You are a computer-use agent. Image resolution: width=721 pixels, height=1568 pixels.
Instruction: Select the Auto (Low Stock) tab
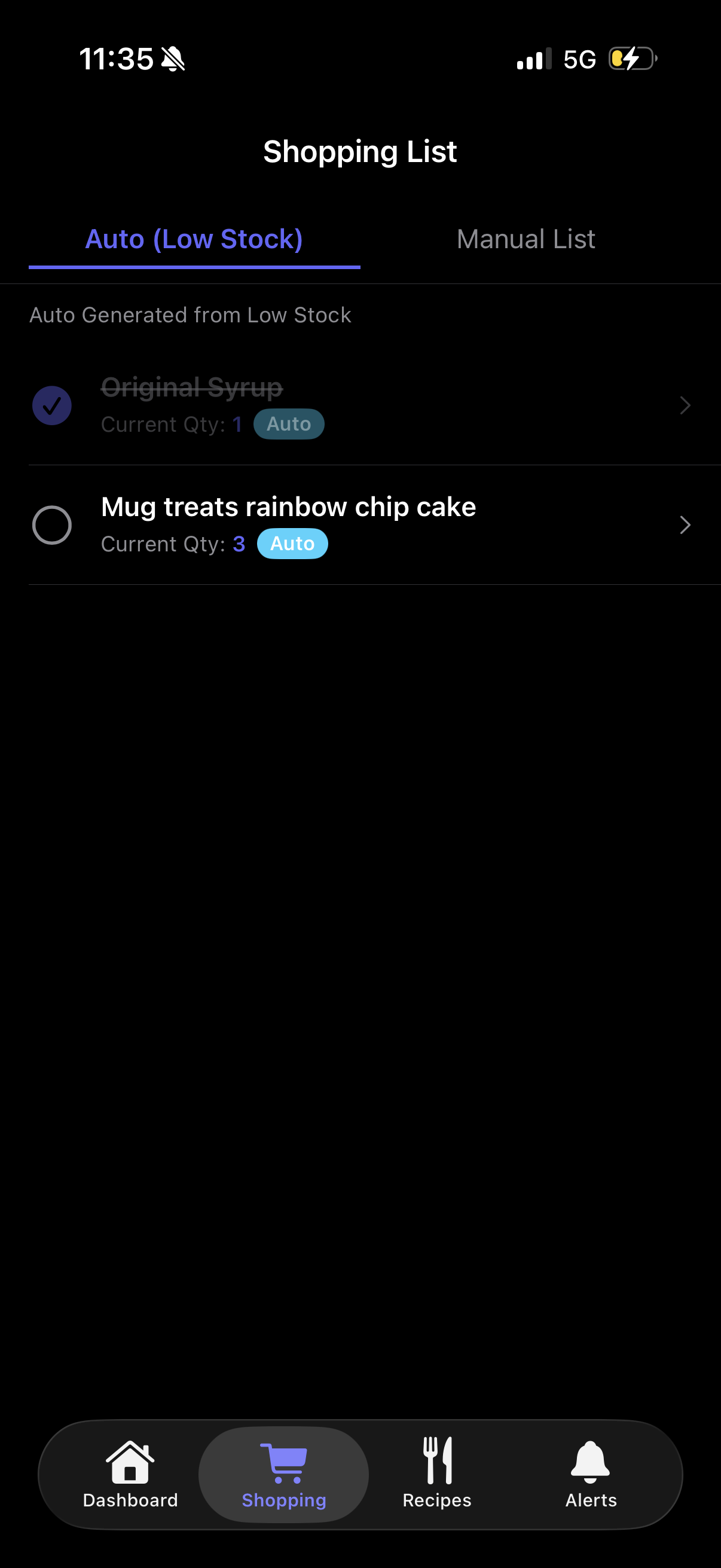(x=194, y=239)
